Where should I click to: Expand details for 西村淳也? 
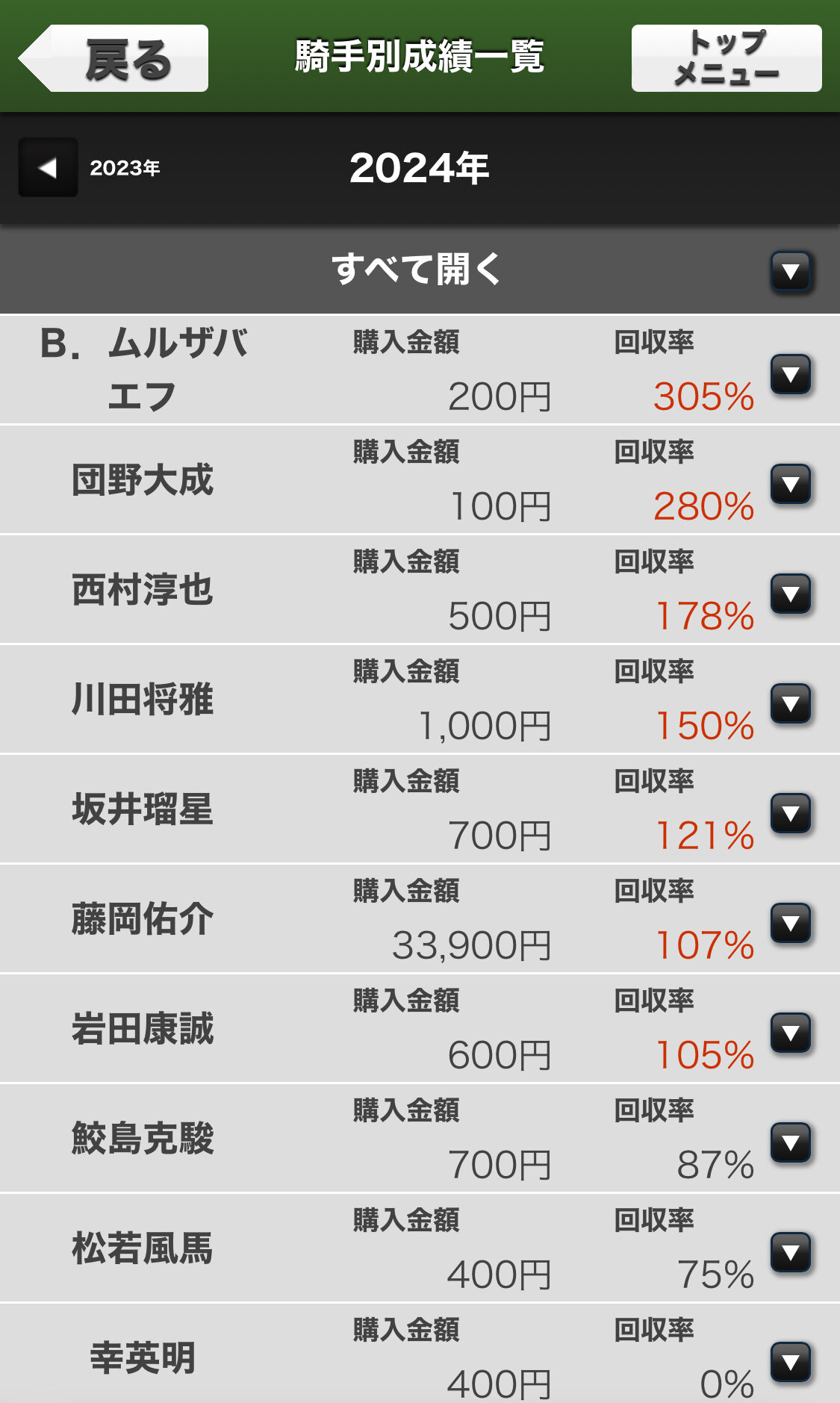click(x=791, y=594)
